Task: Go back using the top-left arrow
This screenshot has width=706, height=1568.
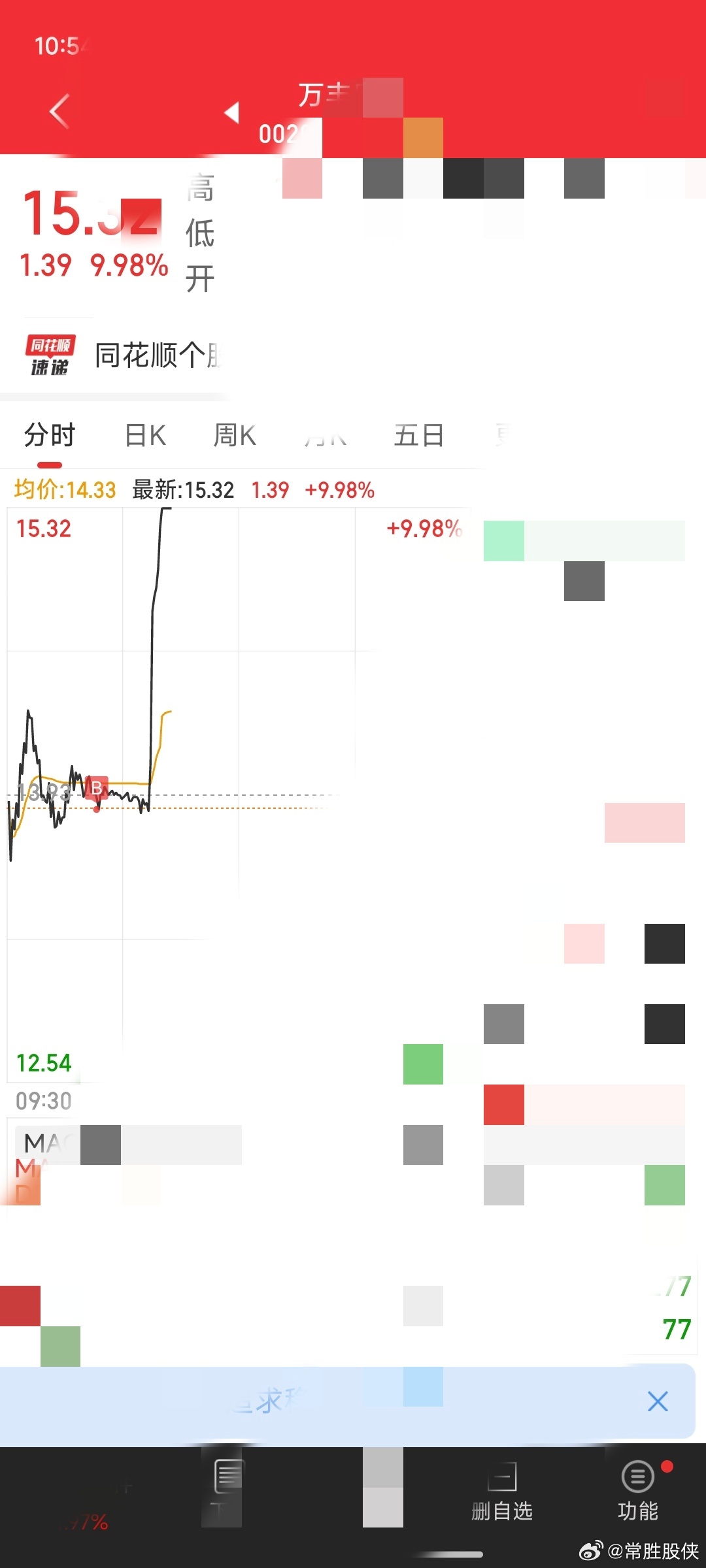Action: click(x=59, y=111)
